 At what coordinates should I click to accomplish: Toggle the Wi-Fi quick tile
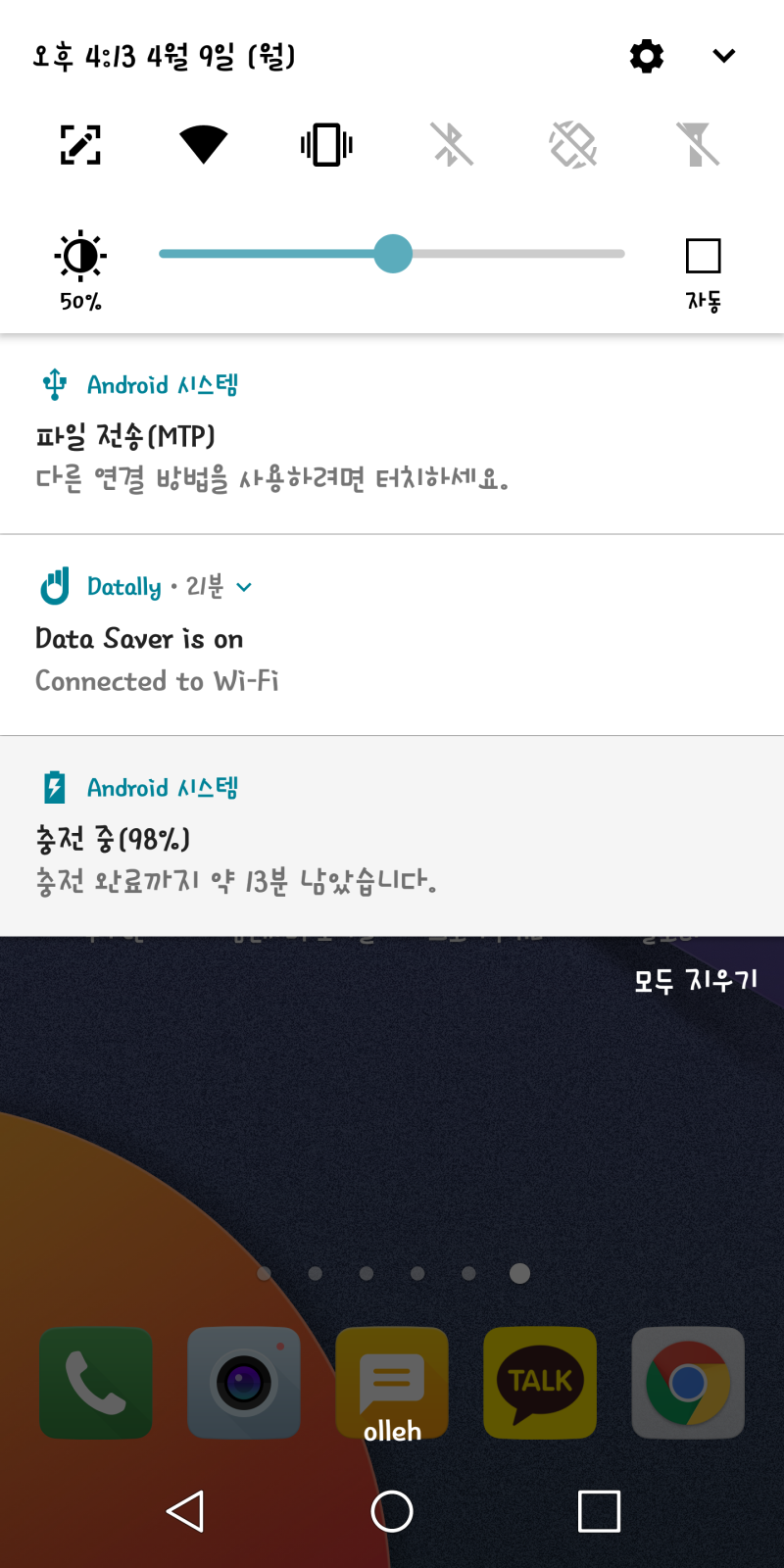pyautogui.click(x=204, y=145)
